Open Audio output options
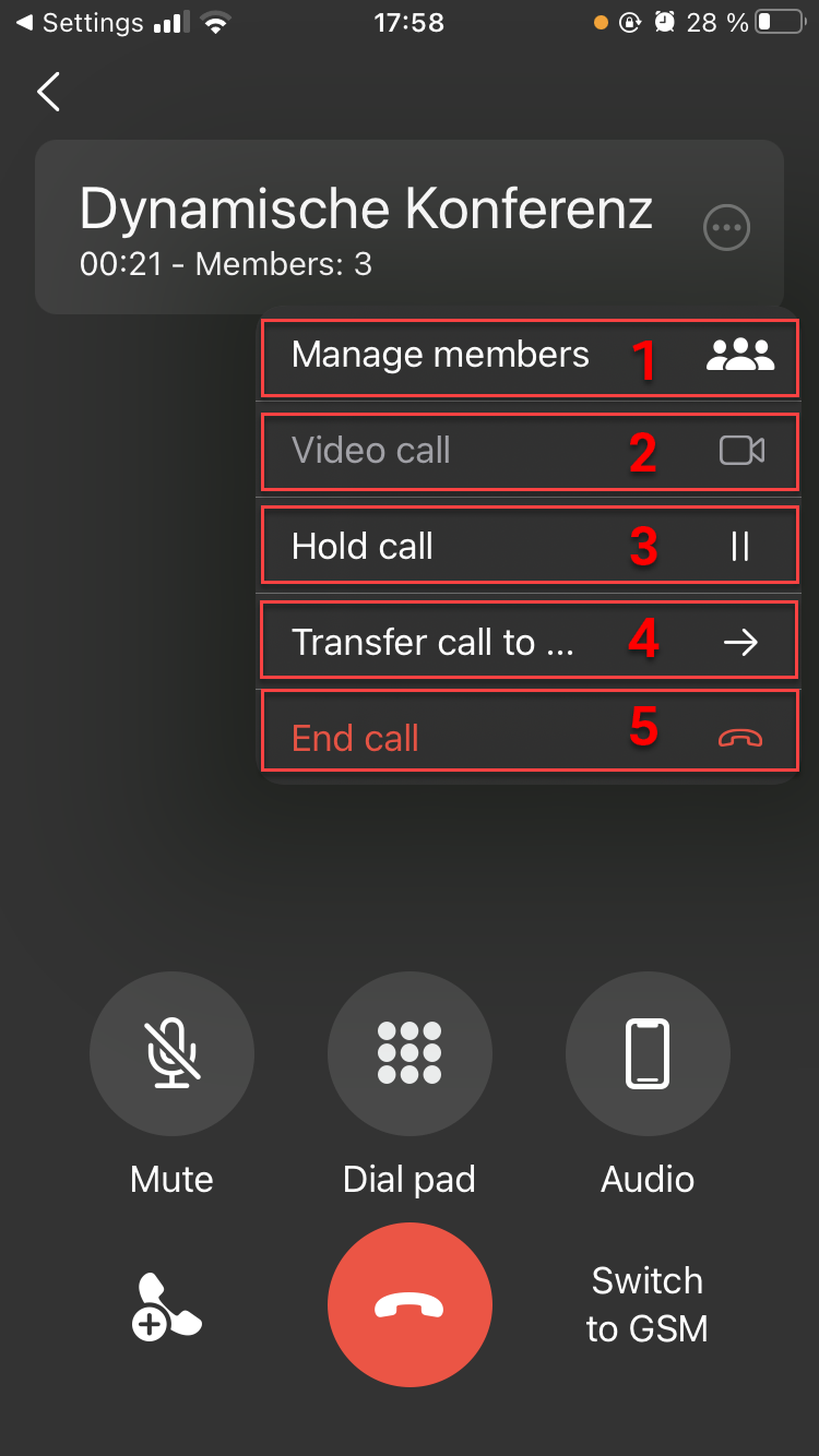819x1456 pixels. 647,1054
